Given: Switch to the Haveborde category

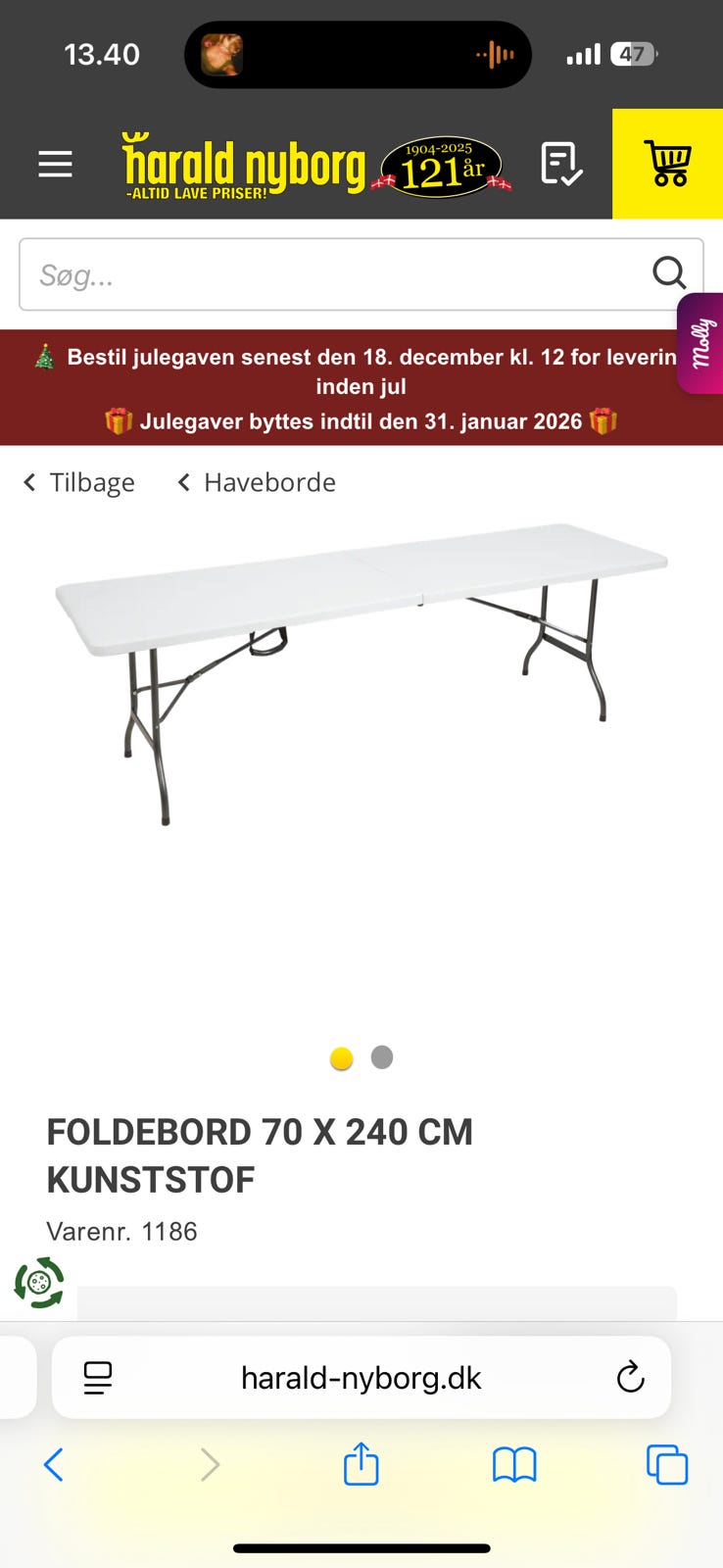Looking at the screenshot, I should (268, 481).
